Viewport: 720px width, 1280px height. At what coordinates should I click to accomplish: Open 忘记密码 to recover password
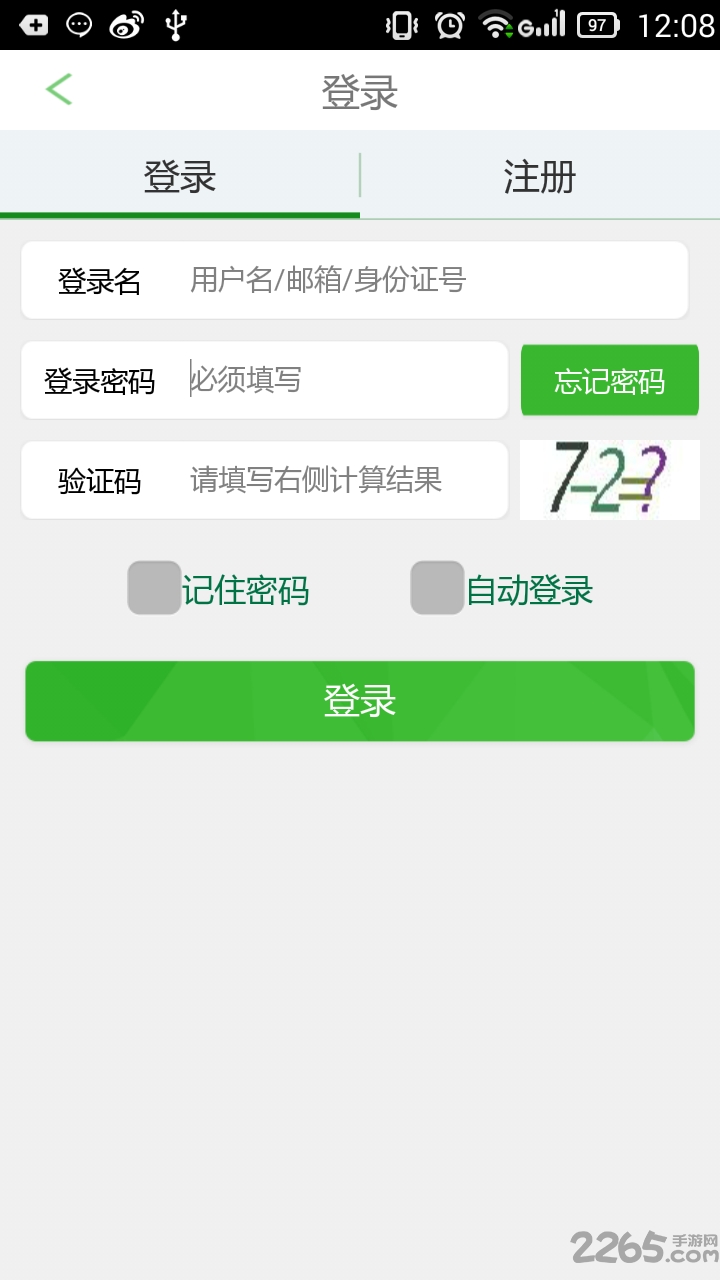pyautogui.click(x=609, y=380)
